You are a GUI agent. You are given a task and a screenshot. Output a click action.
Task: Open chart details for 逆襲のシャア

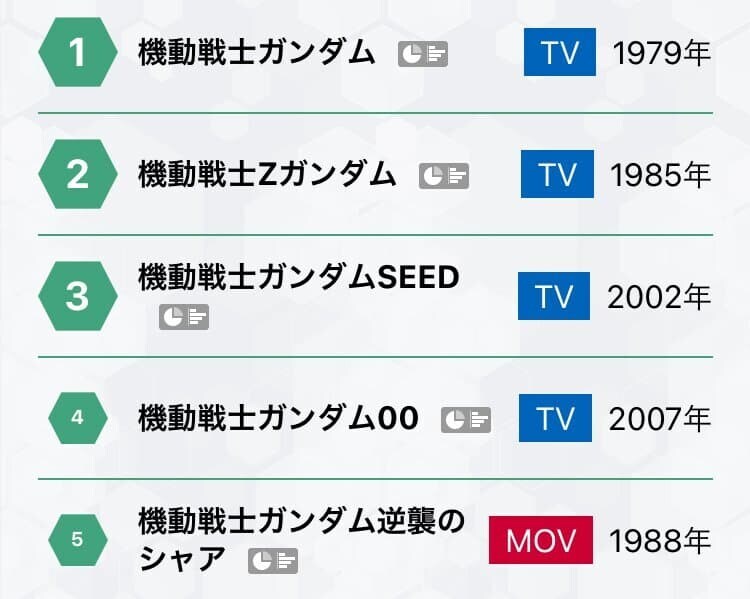pyautogui.click(x=273, y=561)
